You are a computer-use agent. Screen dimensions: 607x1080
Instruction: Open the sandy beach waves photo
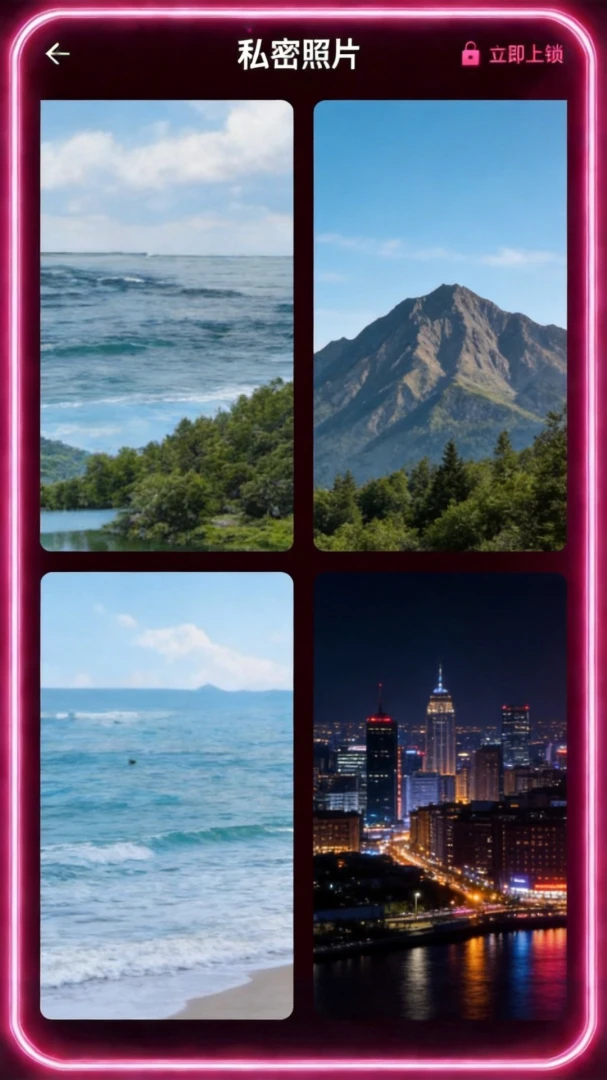167,796
